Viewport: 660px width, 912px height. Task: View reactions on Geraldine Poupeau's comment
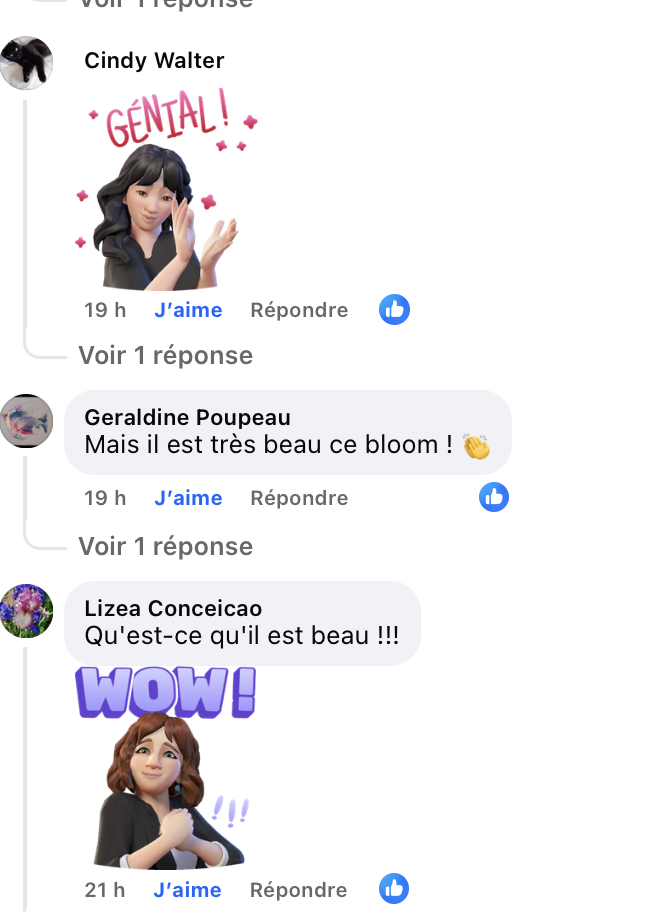click(x=494, y=497)
